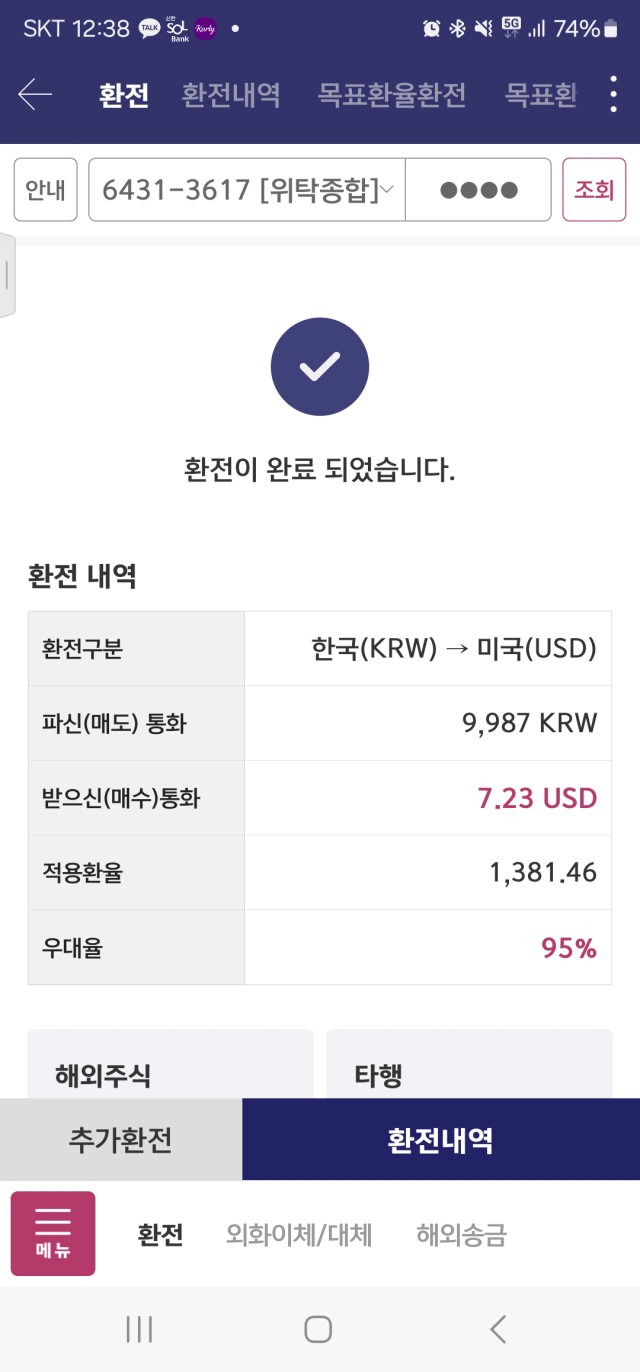The image size is (640, 1372).
Task: Tap the 조회 inquiry button
Action: point(594,189)
